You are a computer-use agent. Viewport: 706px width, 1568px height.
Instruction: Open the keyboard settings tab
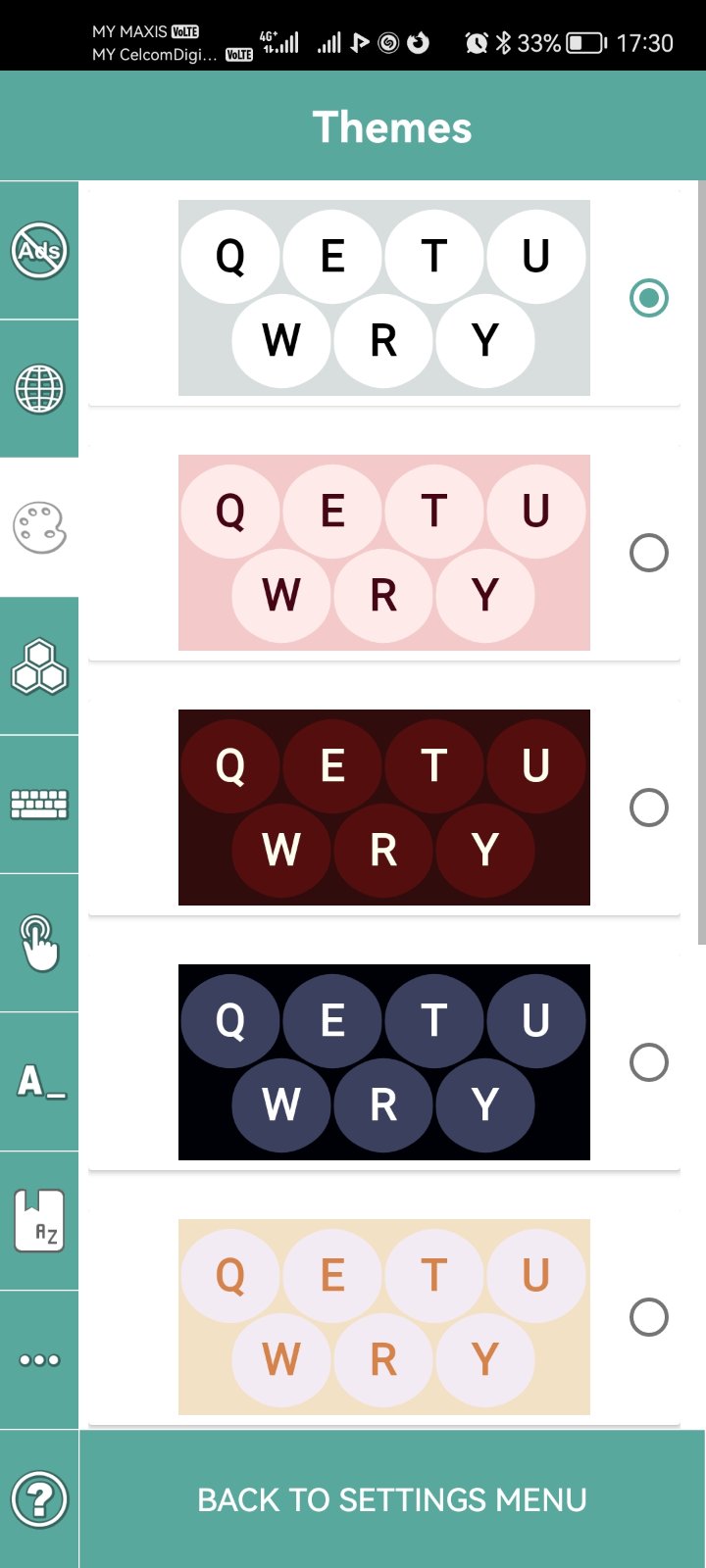39,805
